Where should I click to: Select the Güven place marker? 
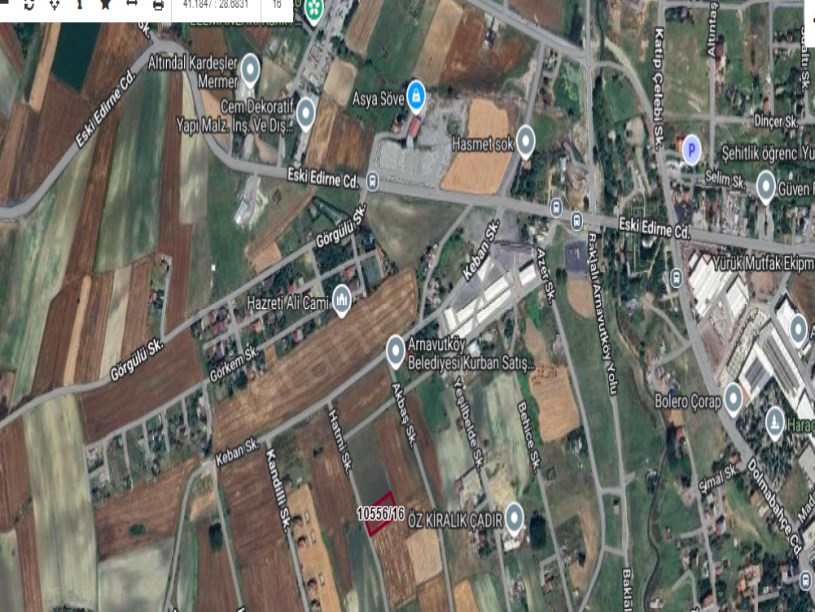pos(767,186)
